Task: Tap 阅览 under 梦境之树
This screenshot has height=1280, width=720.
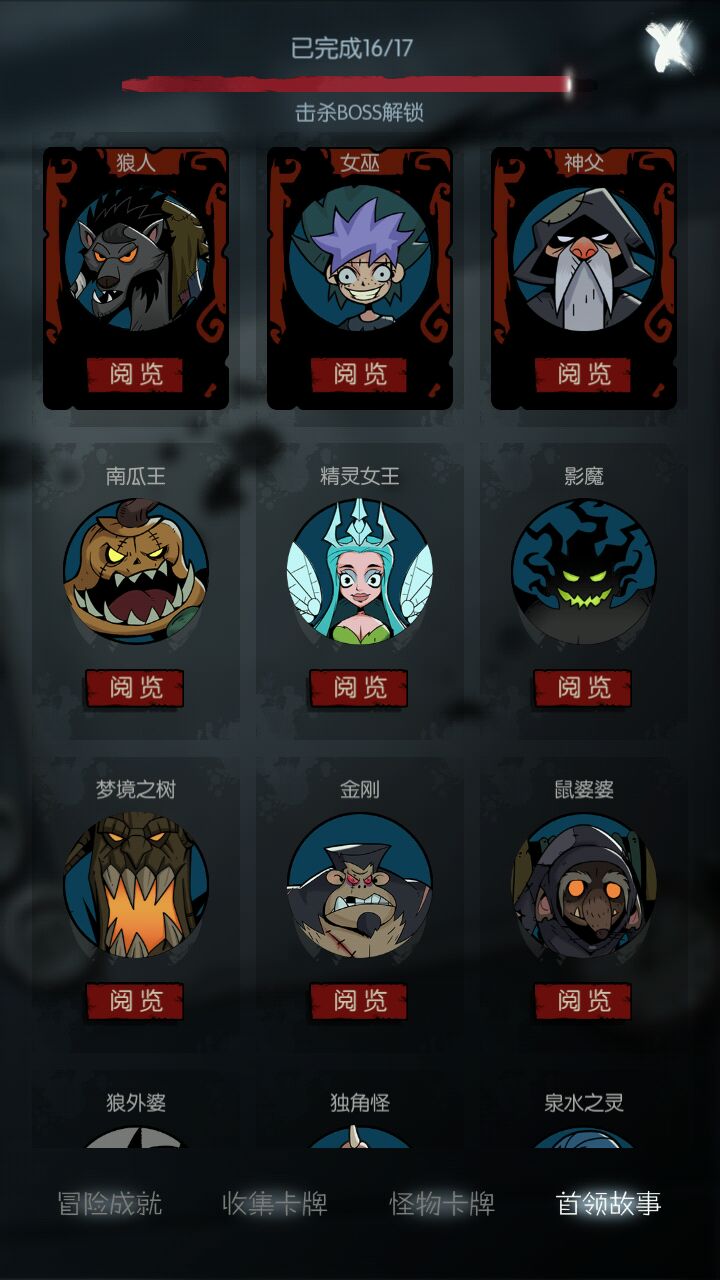Action: (135, 1000)
